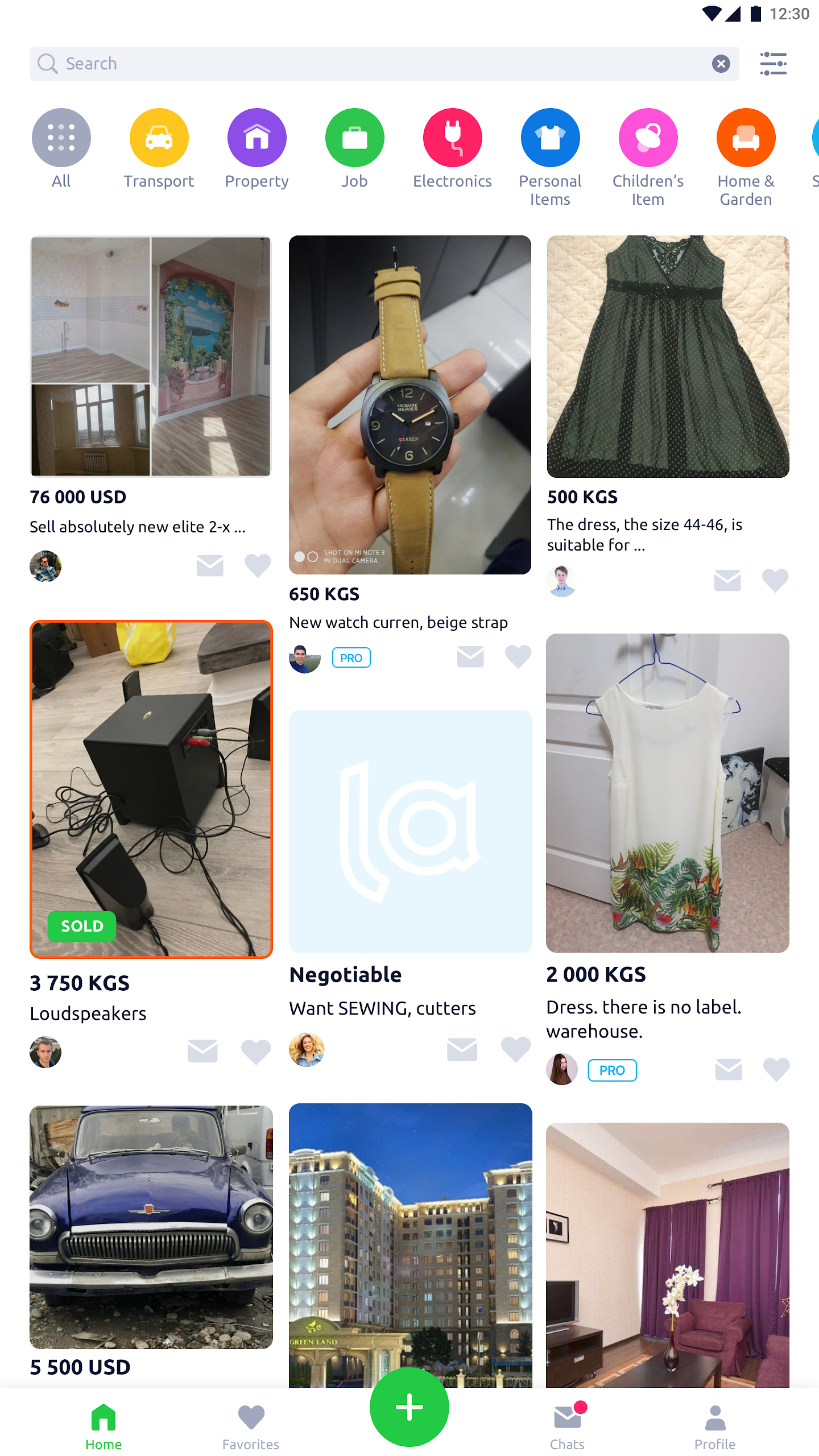Viewport: 819px width, 1456px height.
Task: Filter listings by Electronics
Action: pos(453,149)
